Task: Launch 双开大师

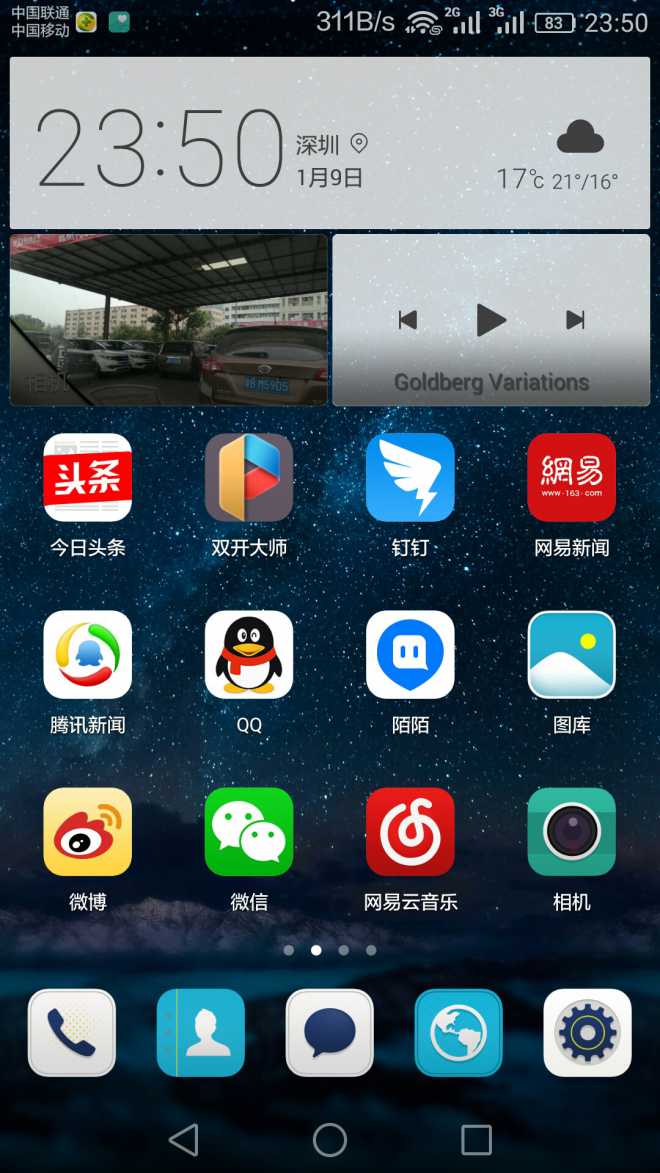Action: 249,478
